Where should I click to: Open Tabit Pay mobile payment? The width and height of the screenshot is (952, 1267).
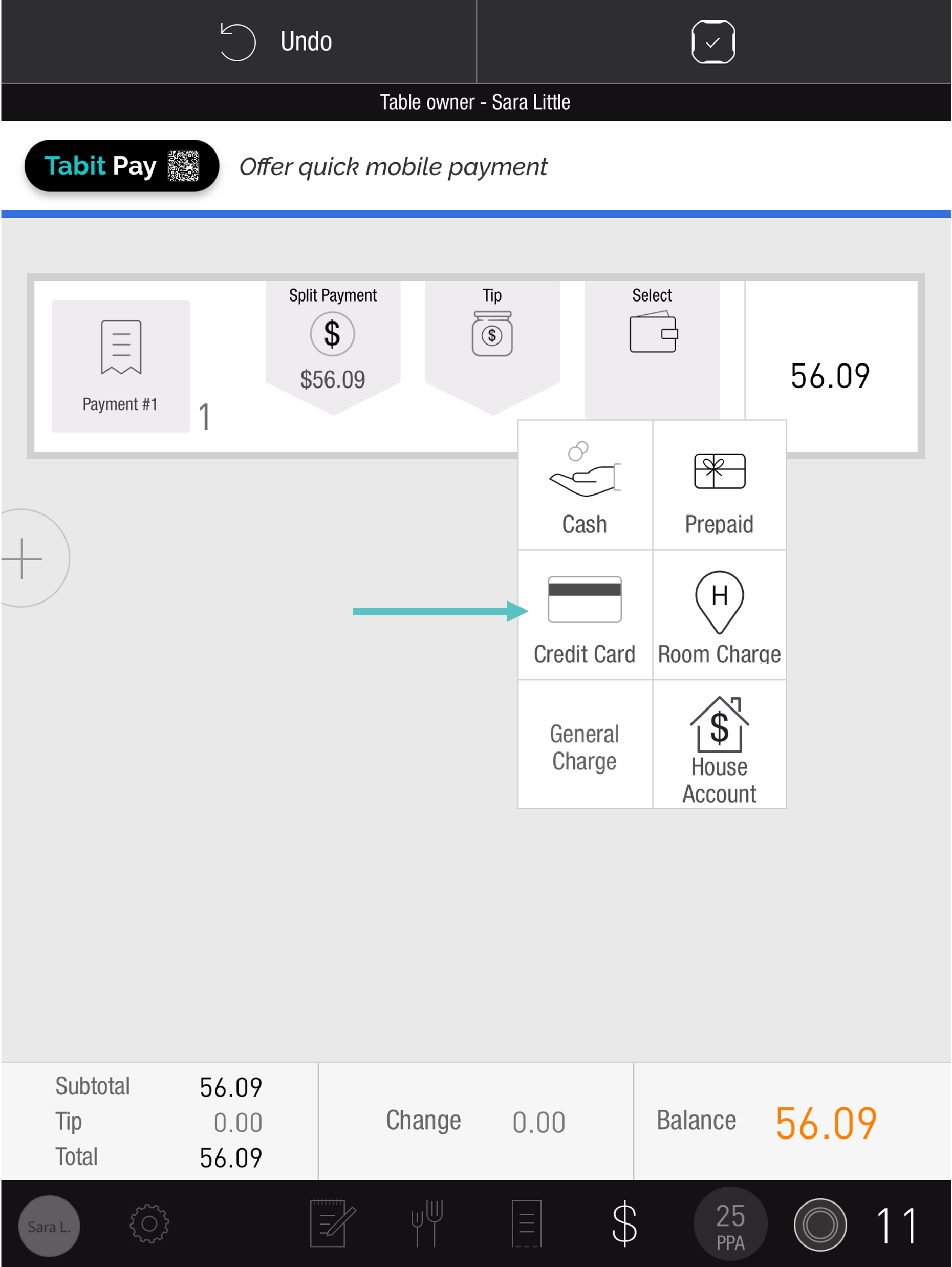(121, 166)
